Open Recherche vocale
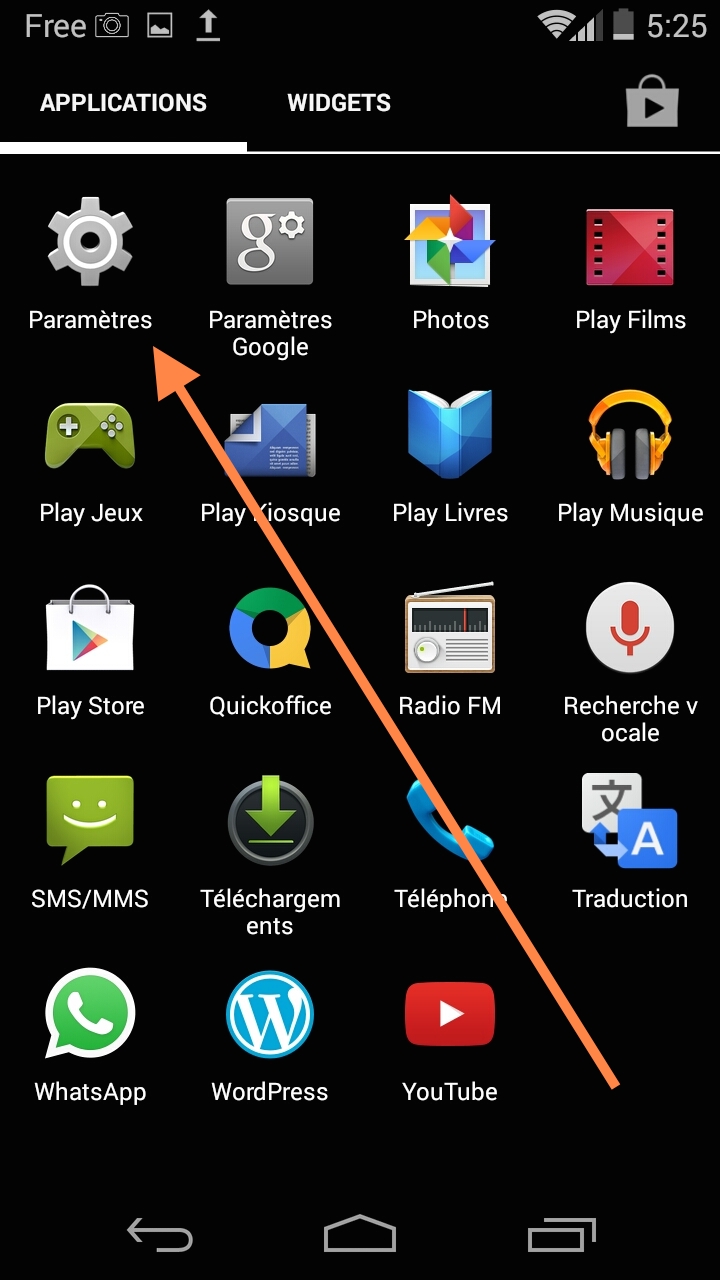720x1280 pixels. (x=630, y=628)
